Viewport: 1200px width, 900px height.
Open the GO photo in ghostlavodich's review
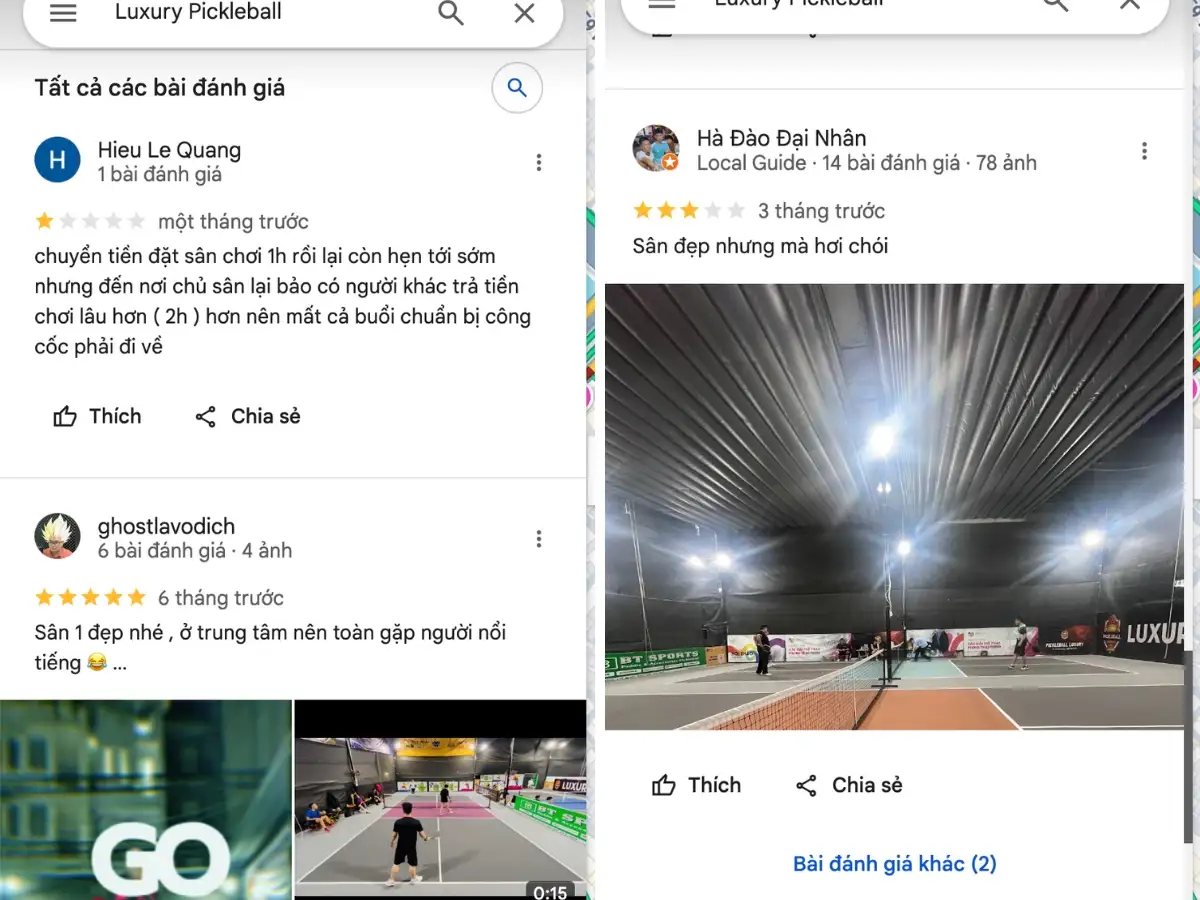[x=146, y=799]
